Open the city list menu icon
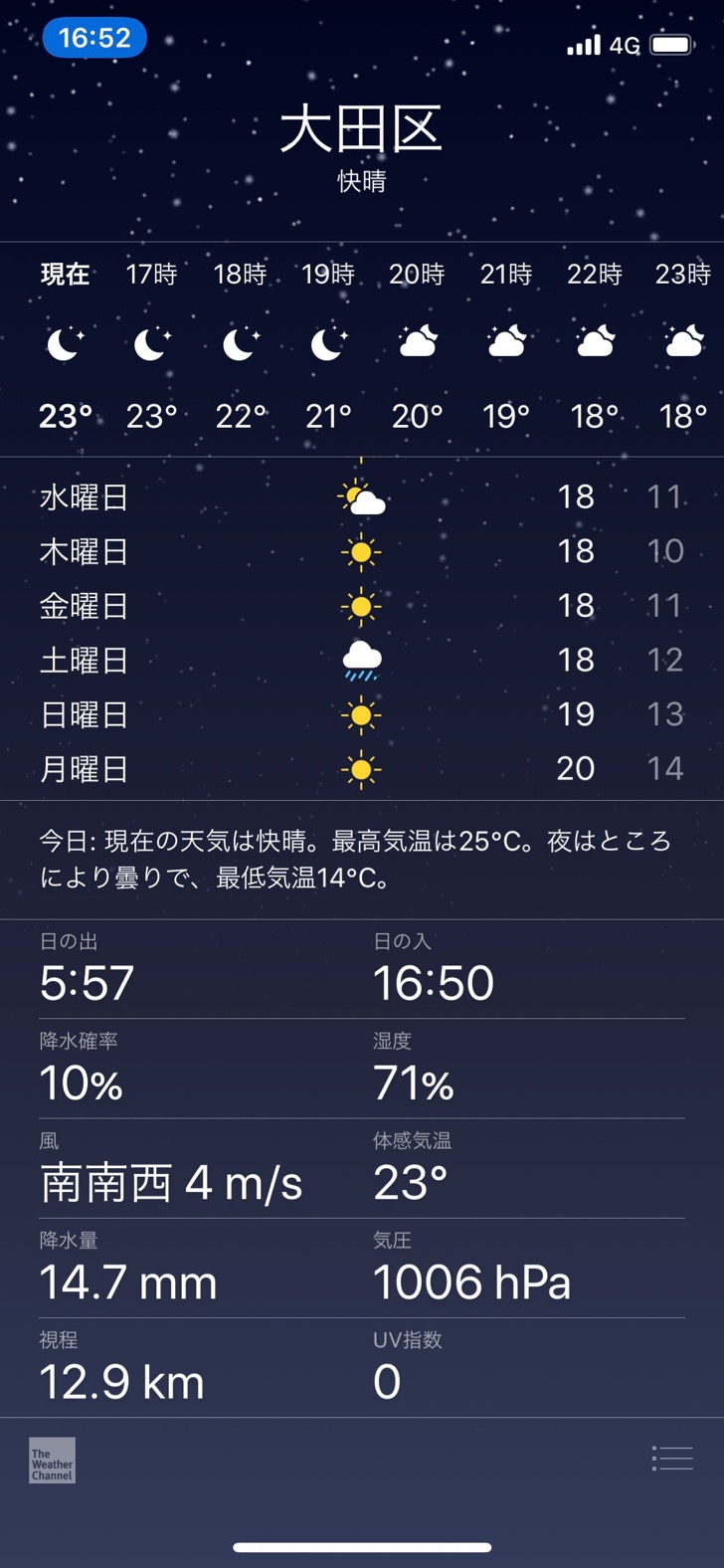This screenshot has width=724, height=1568. pyautogui.click(x=672, y=1458)
